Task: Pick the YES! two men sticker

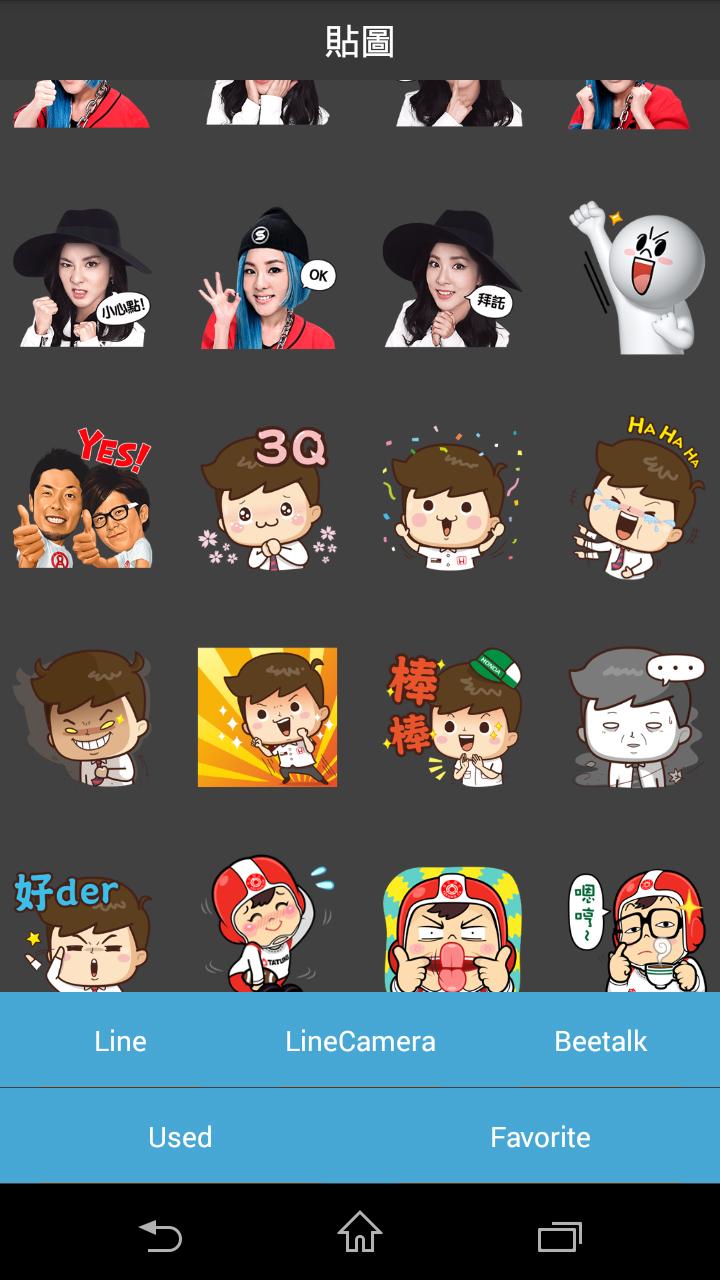Action: tap(82, 498)
